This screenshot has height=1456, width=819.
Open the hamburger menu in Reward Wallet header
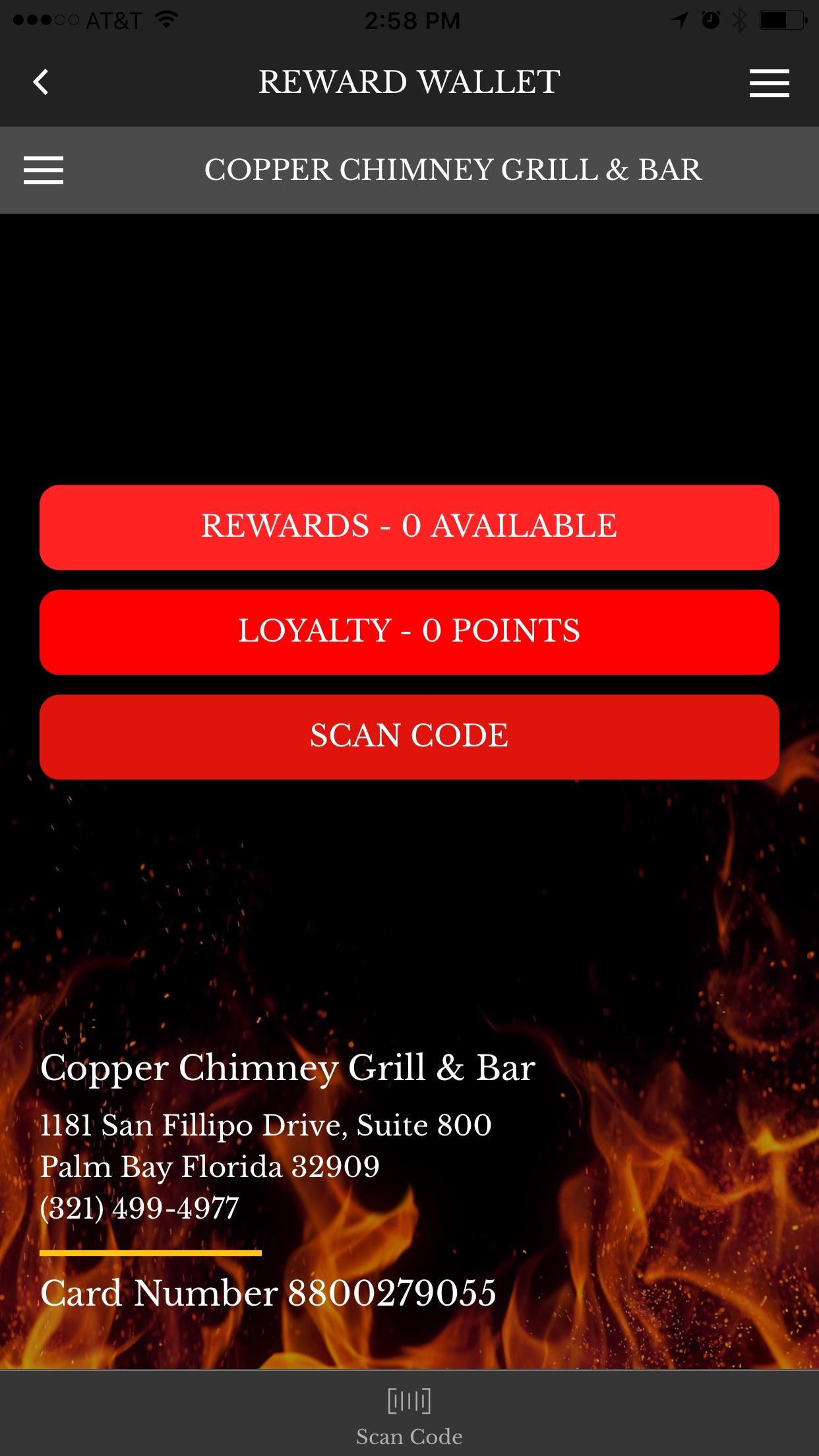[769, 83]
